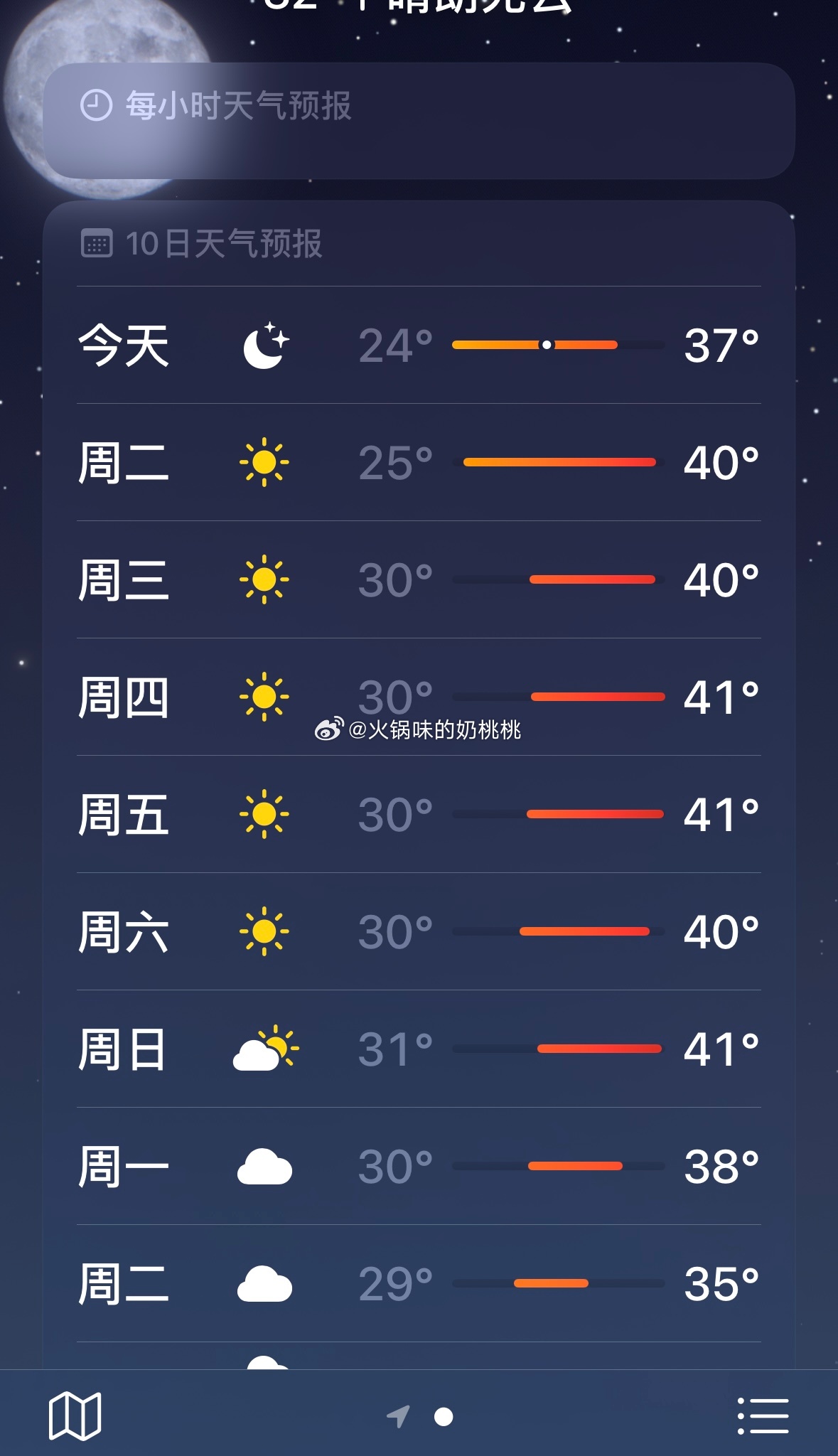Open the 周日 forecast row

(x=419, y=1049)
